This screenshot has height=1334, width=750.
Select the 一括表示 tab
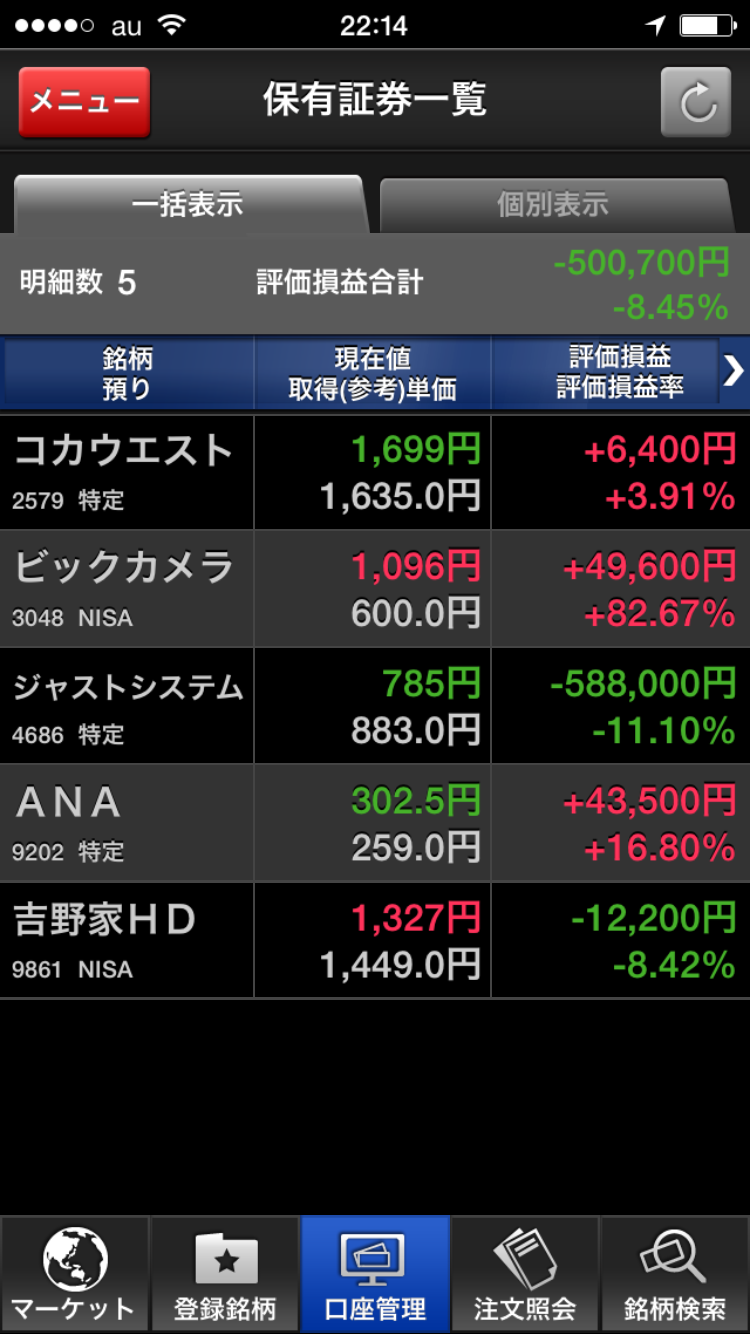(187, 205)
